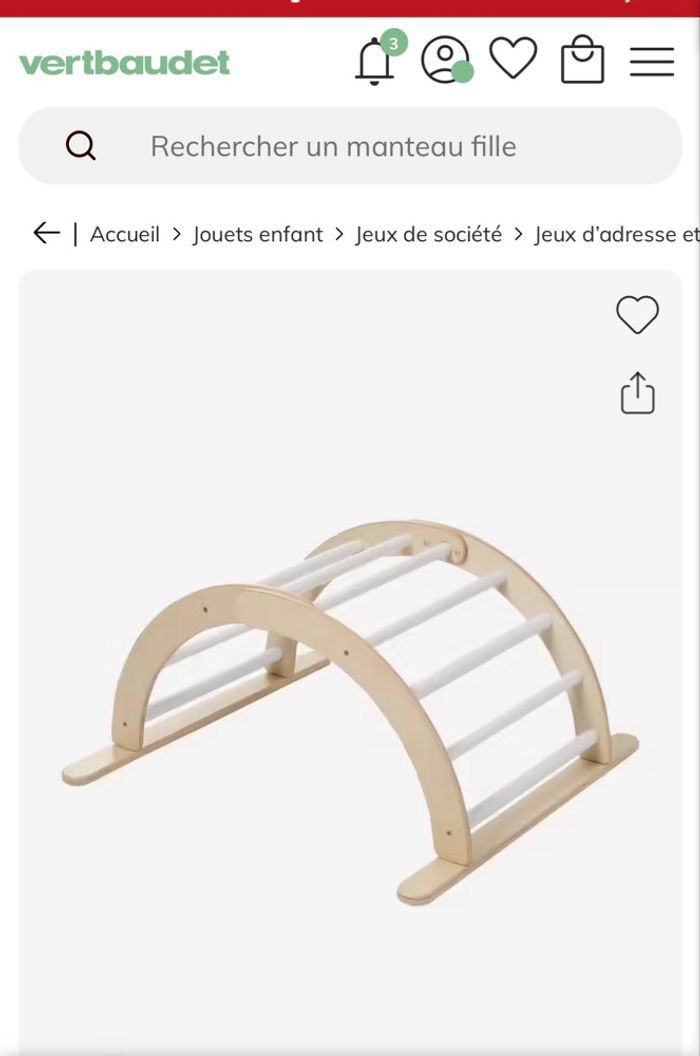Open the hamburger menu

651,61
